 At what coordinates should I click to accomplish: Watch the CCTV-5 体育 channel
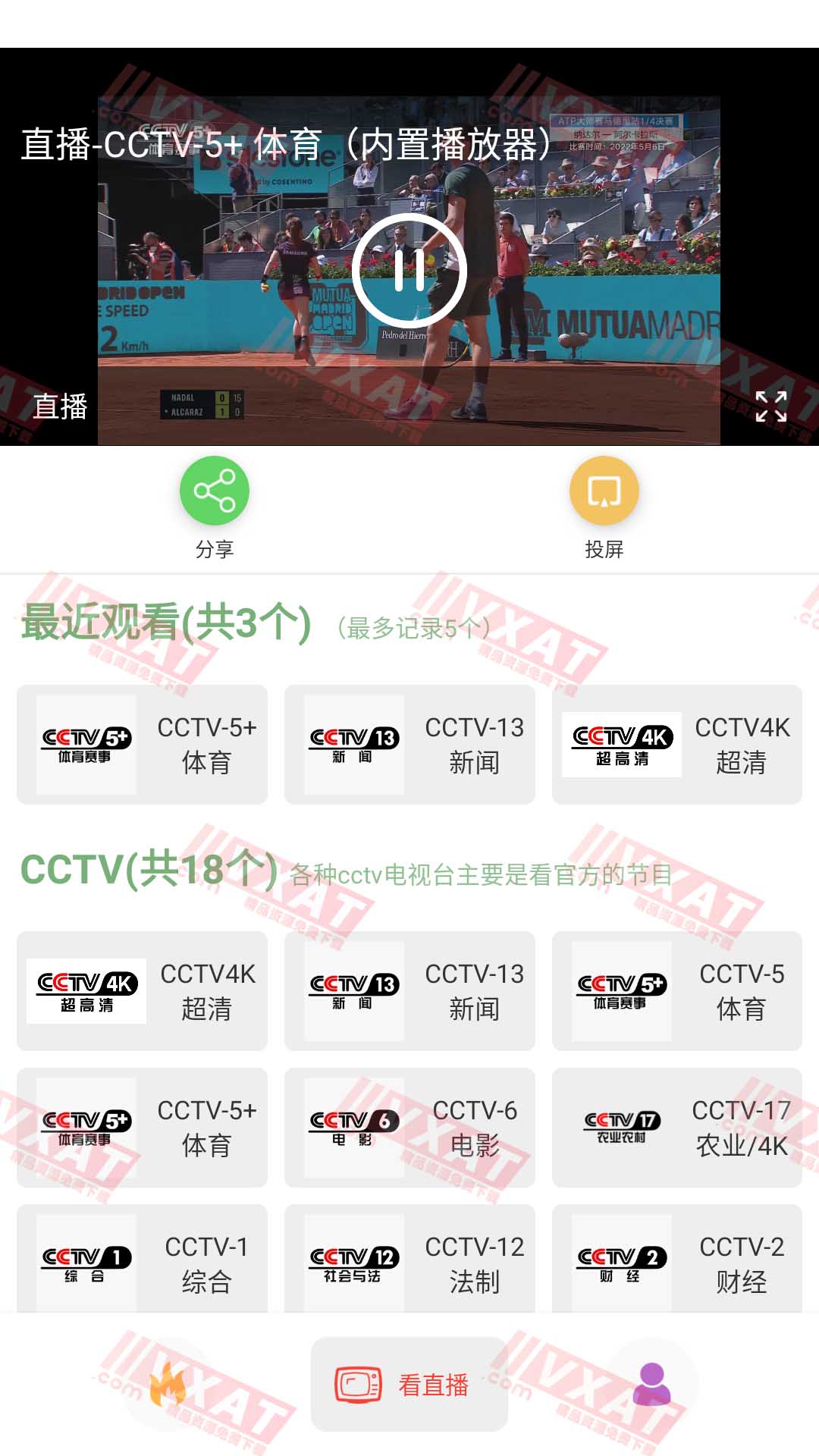coord(676,990)
